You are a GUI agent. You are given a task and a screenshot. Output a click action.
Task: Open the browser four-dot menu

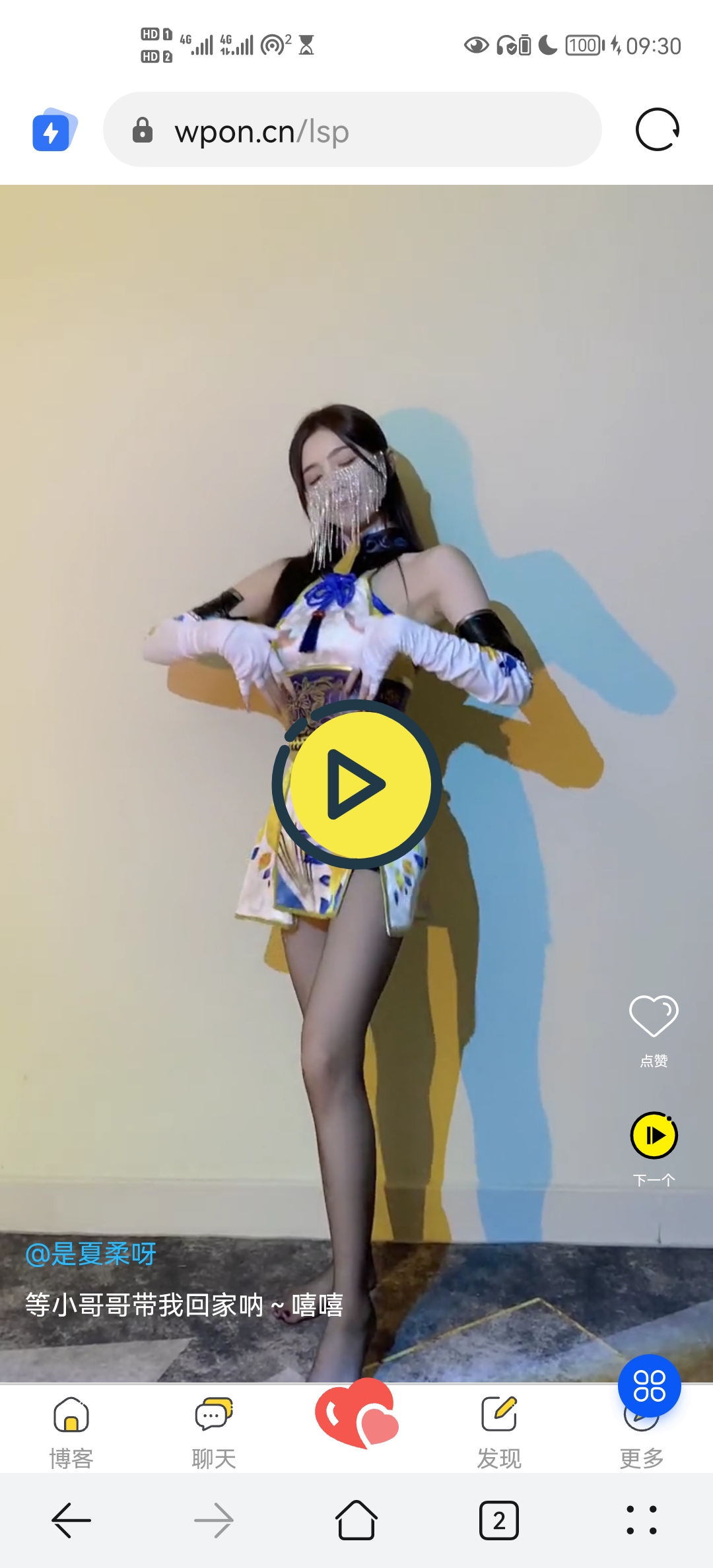coord(642,1520)
